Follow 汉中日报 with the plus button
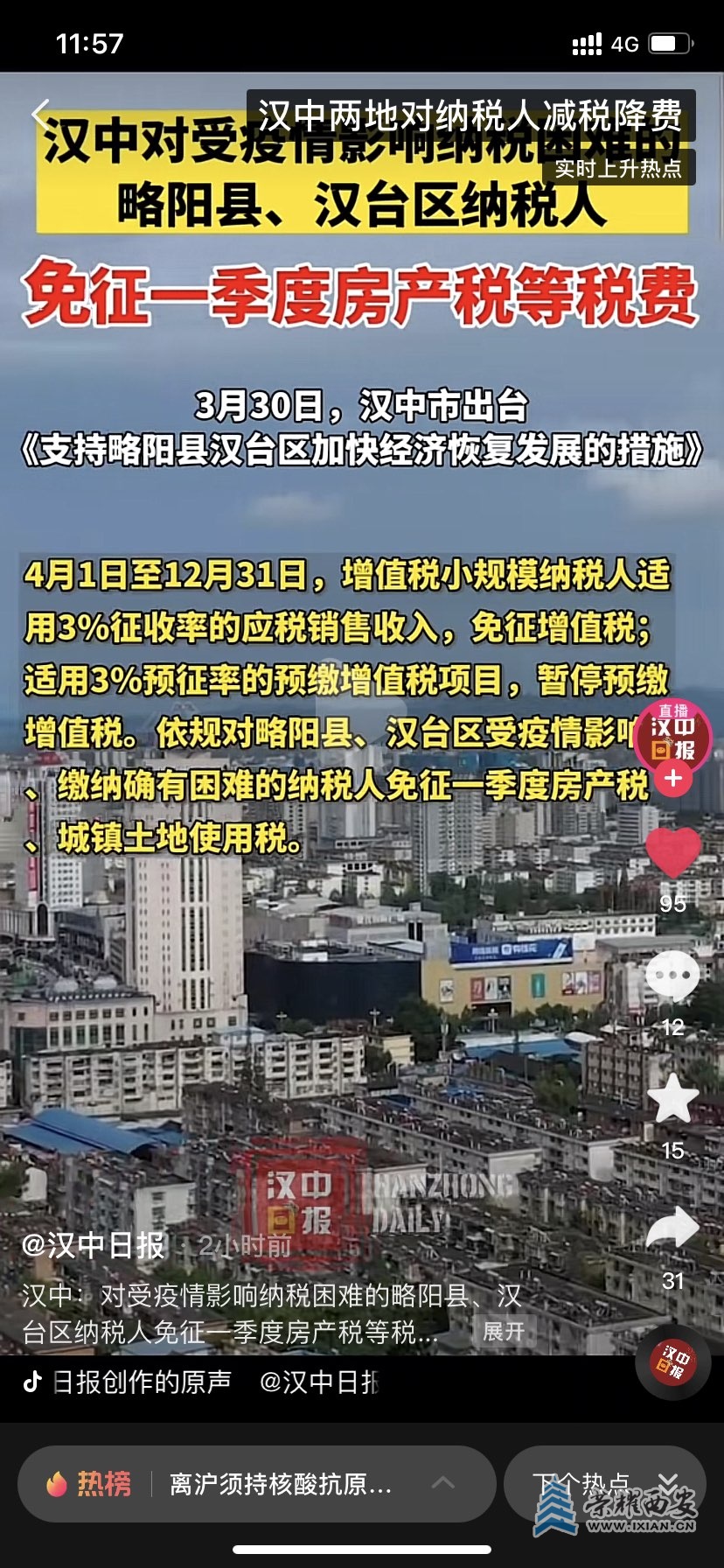This screenshot has height=1568, width=724. (672, 778)
